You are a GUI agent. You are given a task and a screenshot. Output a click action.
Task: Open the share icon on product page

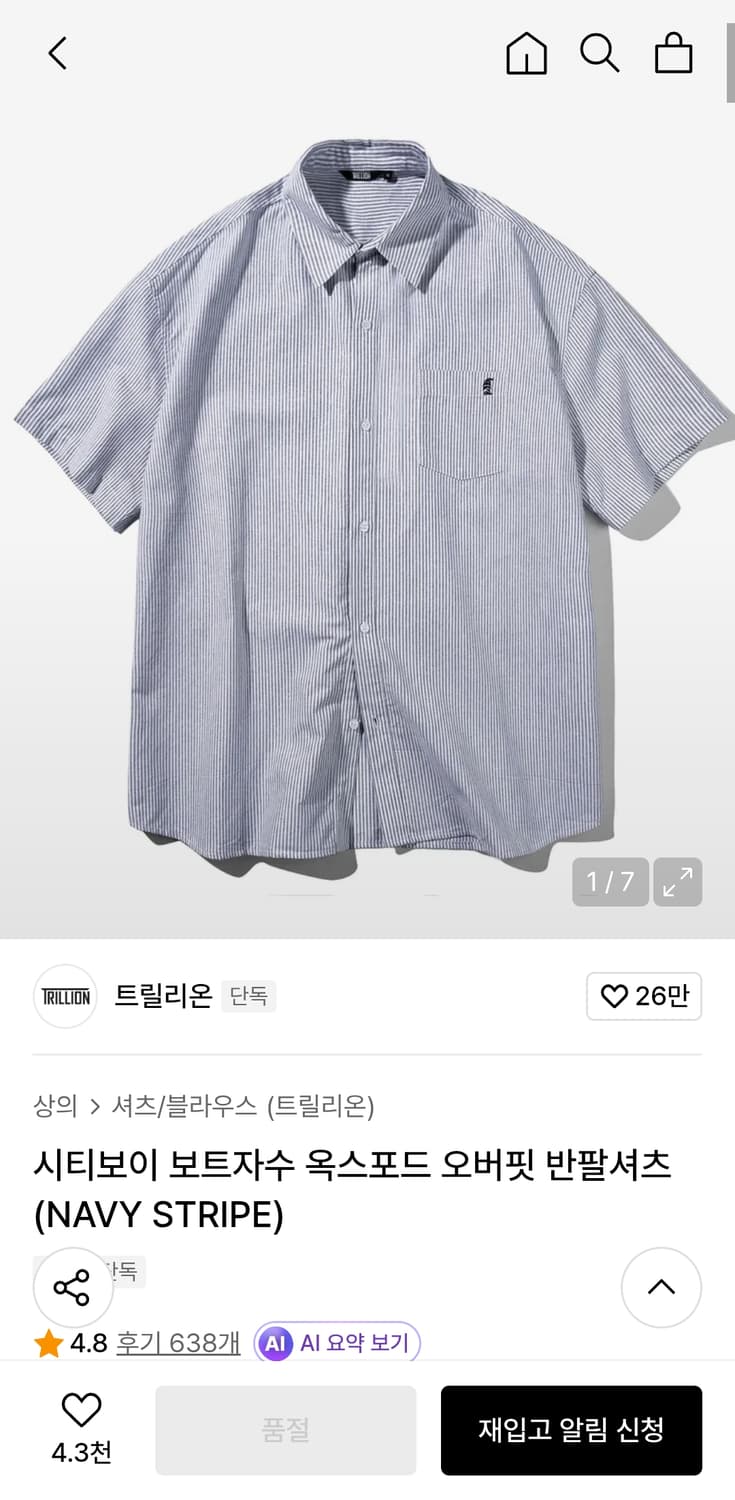coord(72,1288)
